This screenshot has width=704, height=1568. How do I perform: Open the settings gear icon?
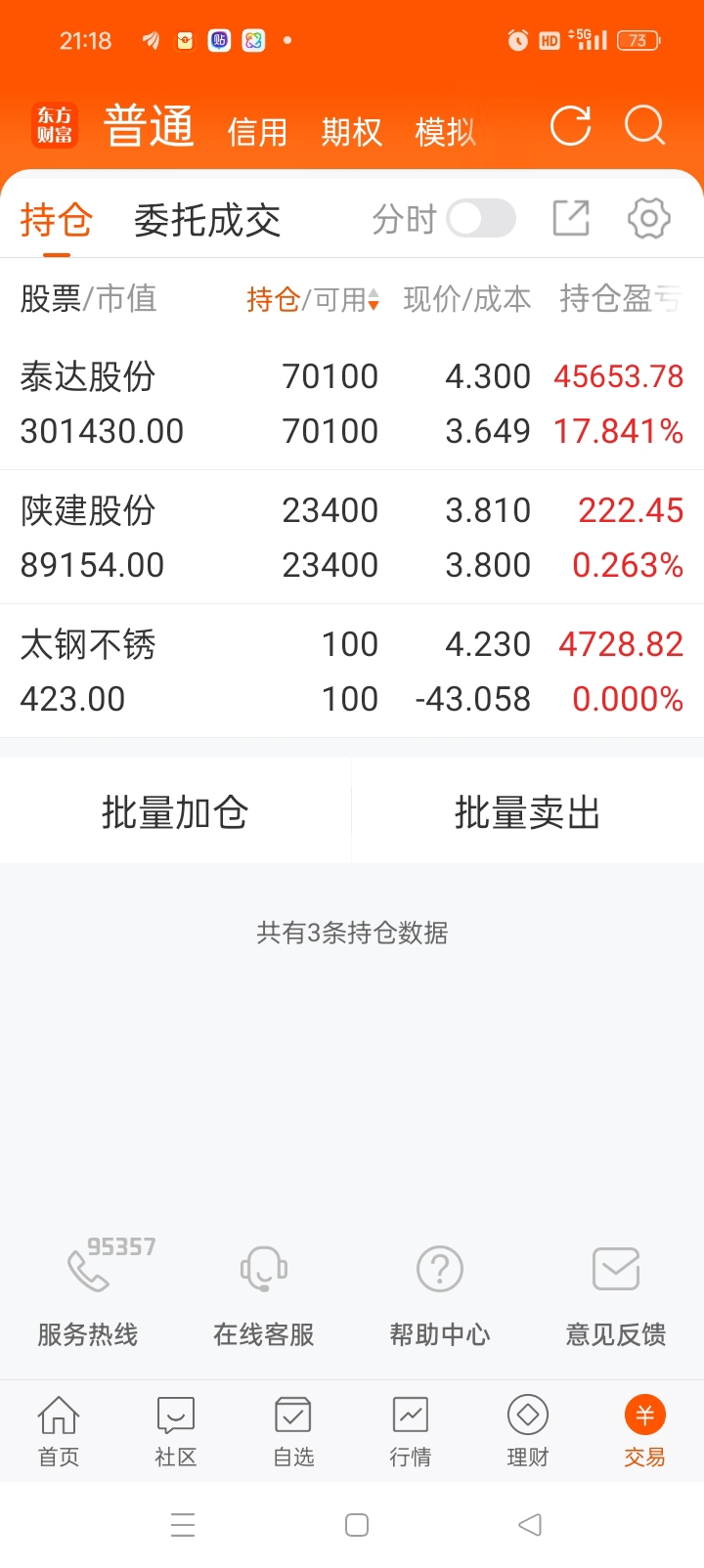(x=649, y=218)
